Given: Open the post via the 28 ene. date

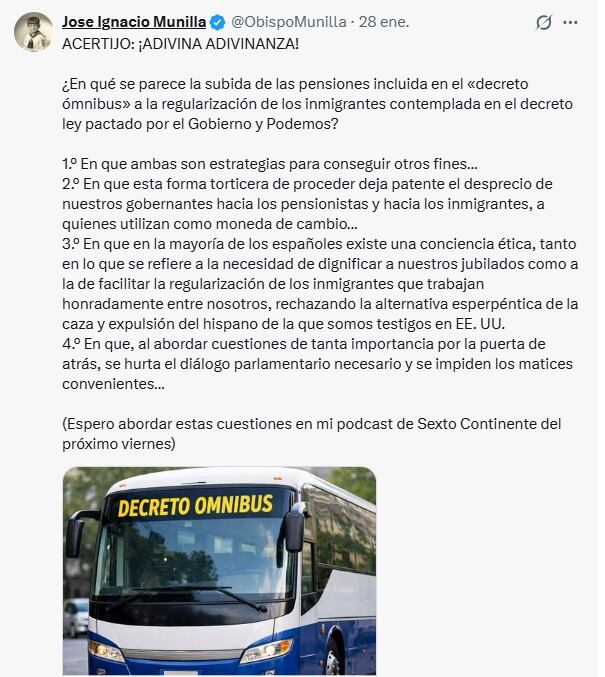Looking at the screenshot, I should pyautogui.click(x=382, y=21).
